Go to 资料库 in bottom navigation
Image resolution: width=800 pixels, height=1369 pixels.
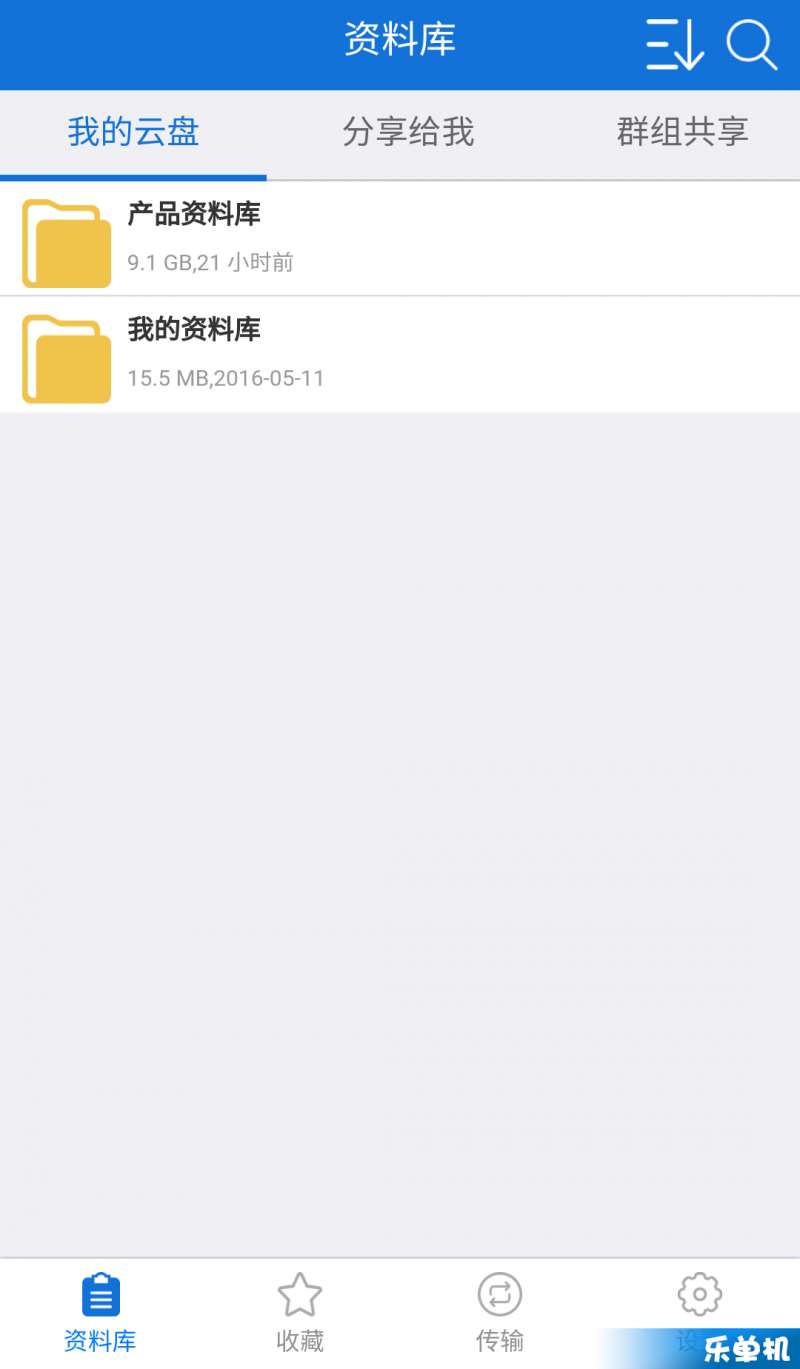point(100,1313)
